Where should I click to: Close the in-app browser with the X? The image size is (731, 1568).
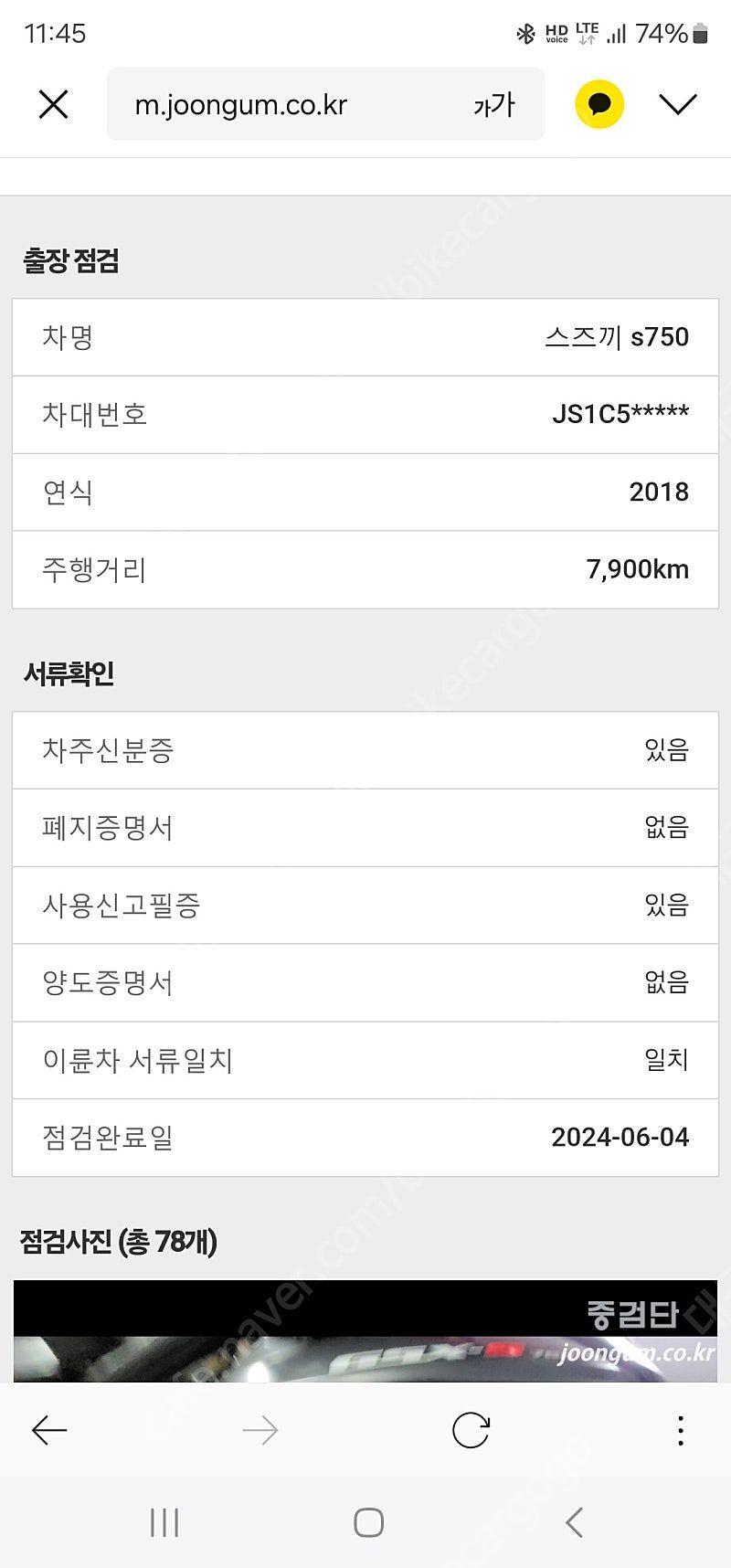(54, 105)
